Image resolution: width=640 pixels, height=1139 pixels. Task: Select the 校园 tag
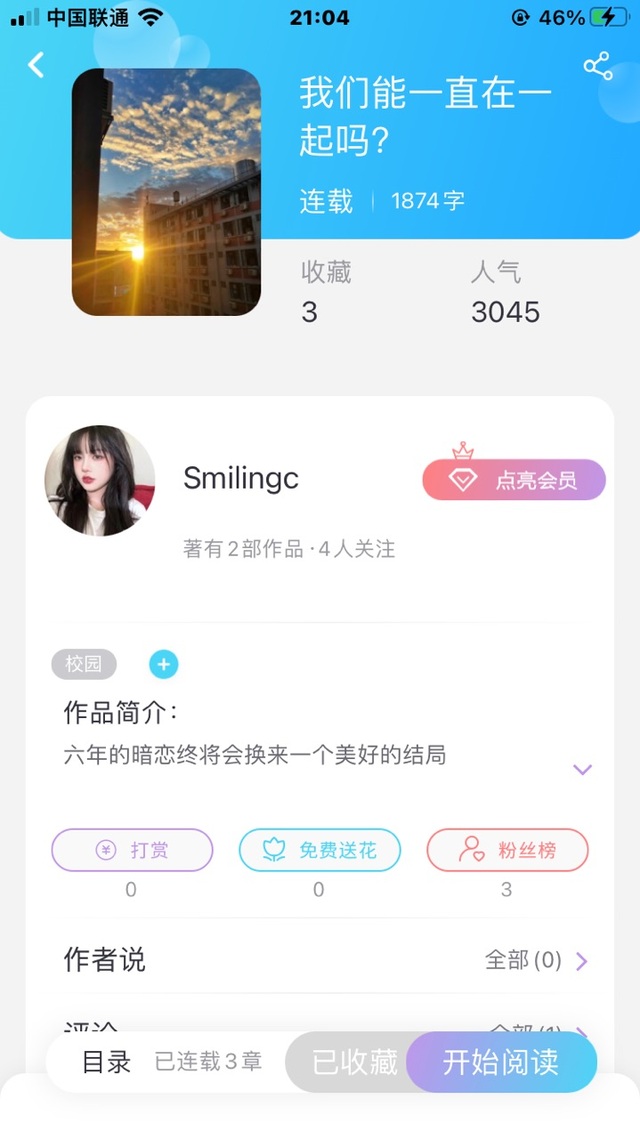pos(84,664)
